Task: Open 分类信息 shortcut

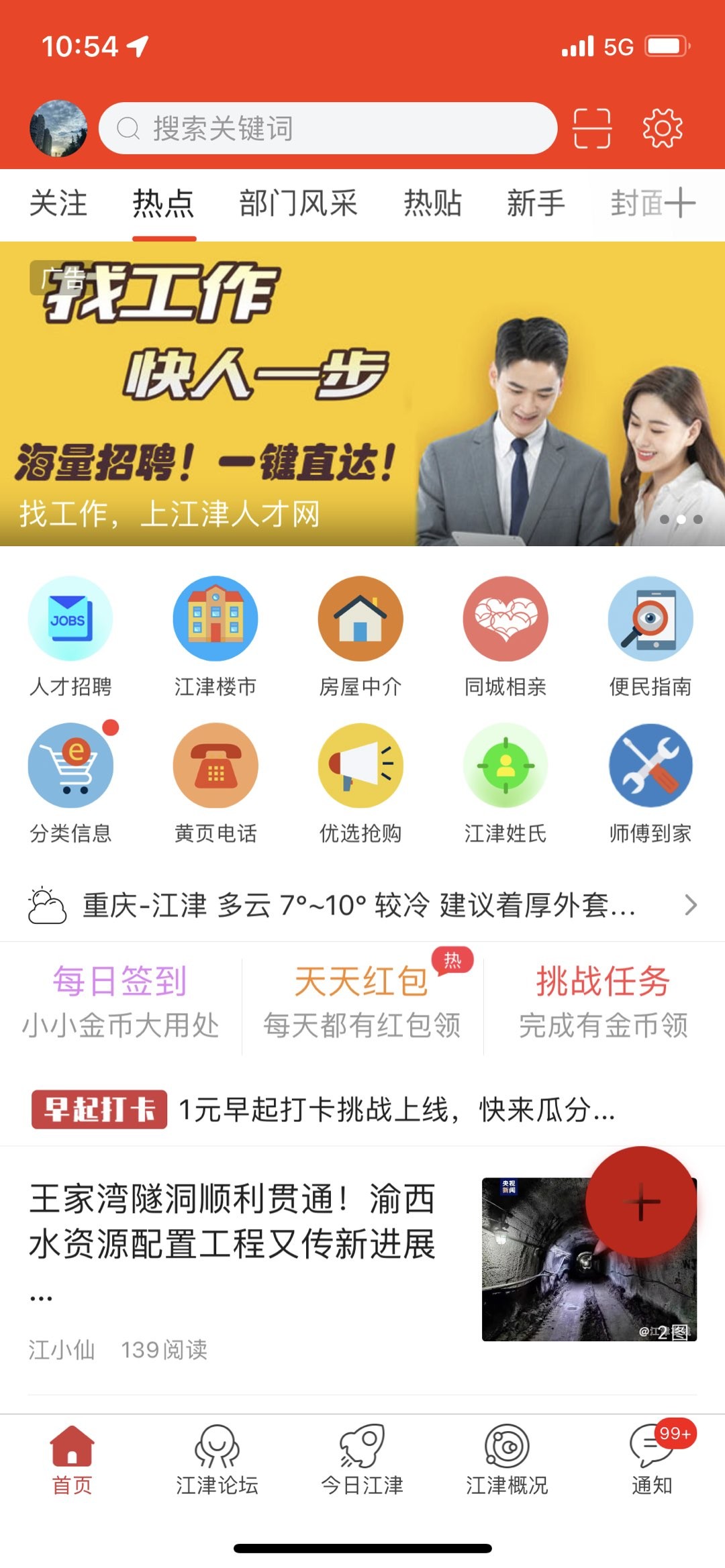Action: click(70, 782)
